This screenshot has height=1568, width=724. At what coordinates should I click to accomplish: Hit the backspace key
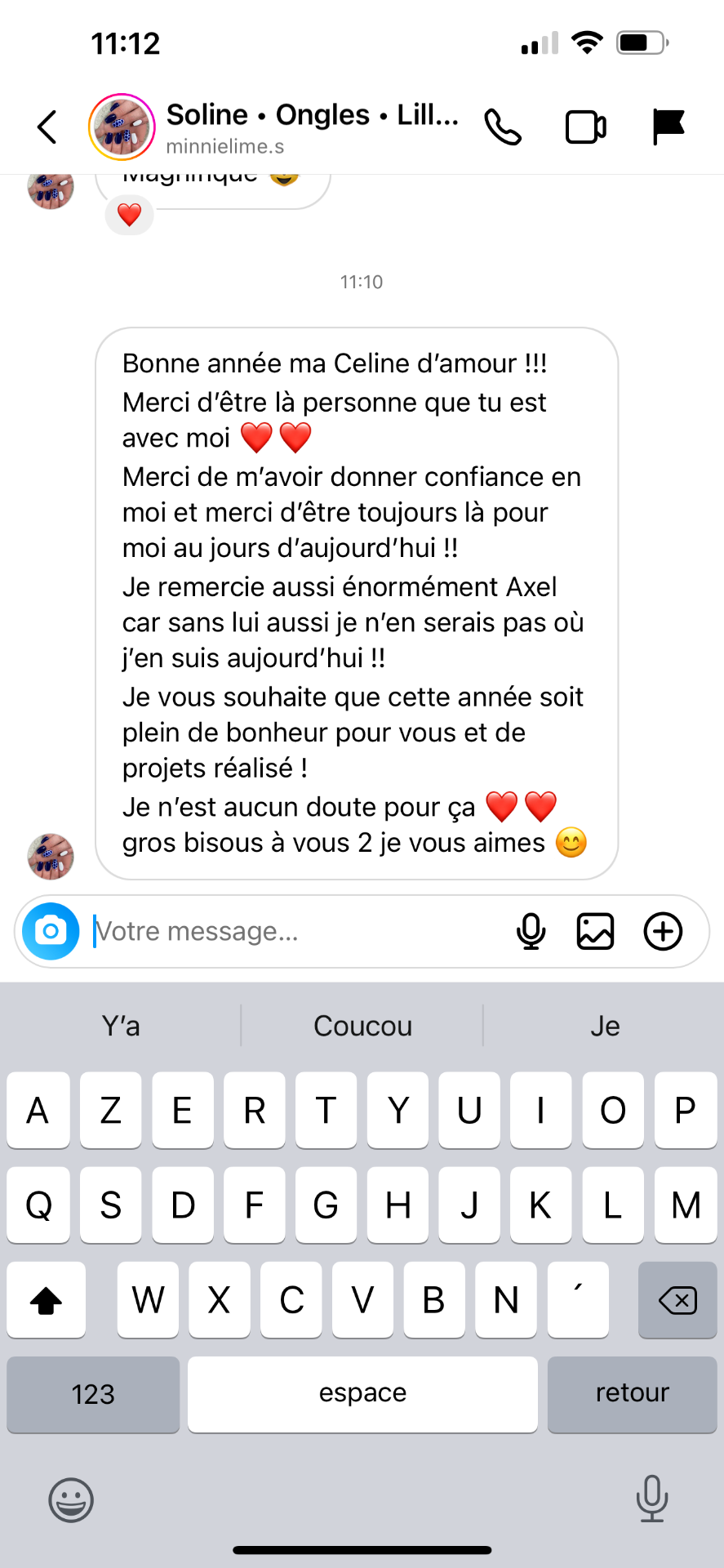point(677,1299)
